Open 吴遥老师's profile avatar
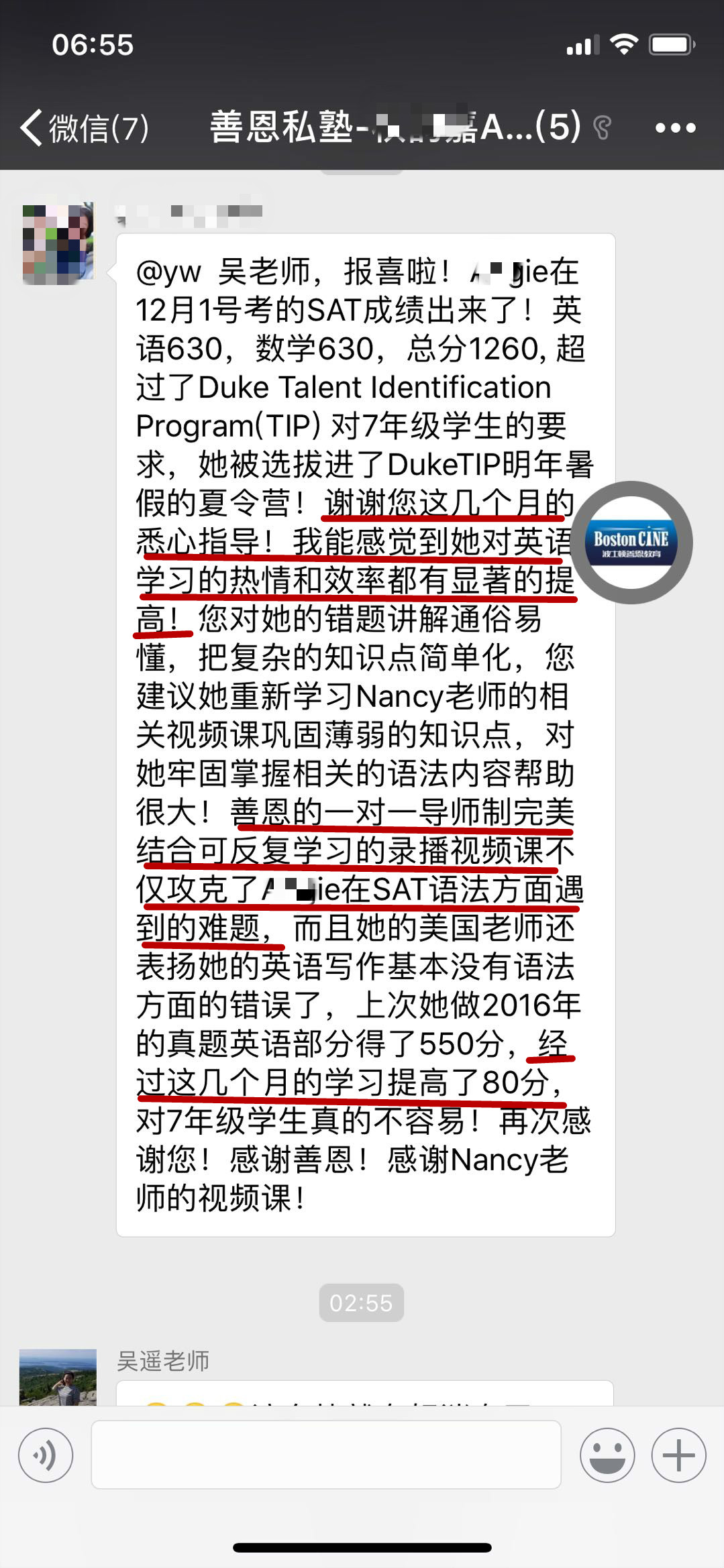This screenshot has height=1568, width=724. click(x=58, y=1376)
